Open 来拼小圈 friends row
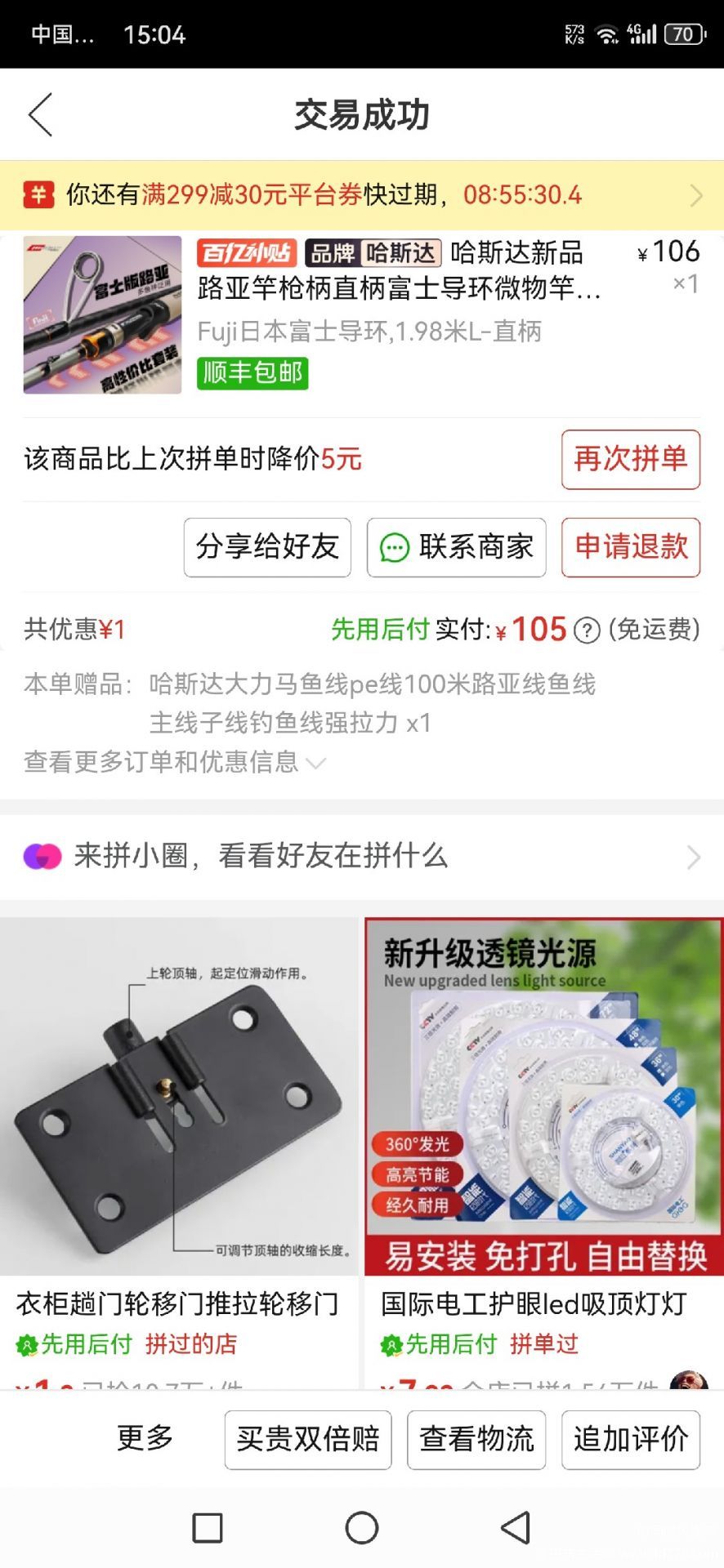724x1568 pixels. coord(362,857)
